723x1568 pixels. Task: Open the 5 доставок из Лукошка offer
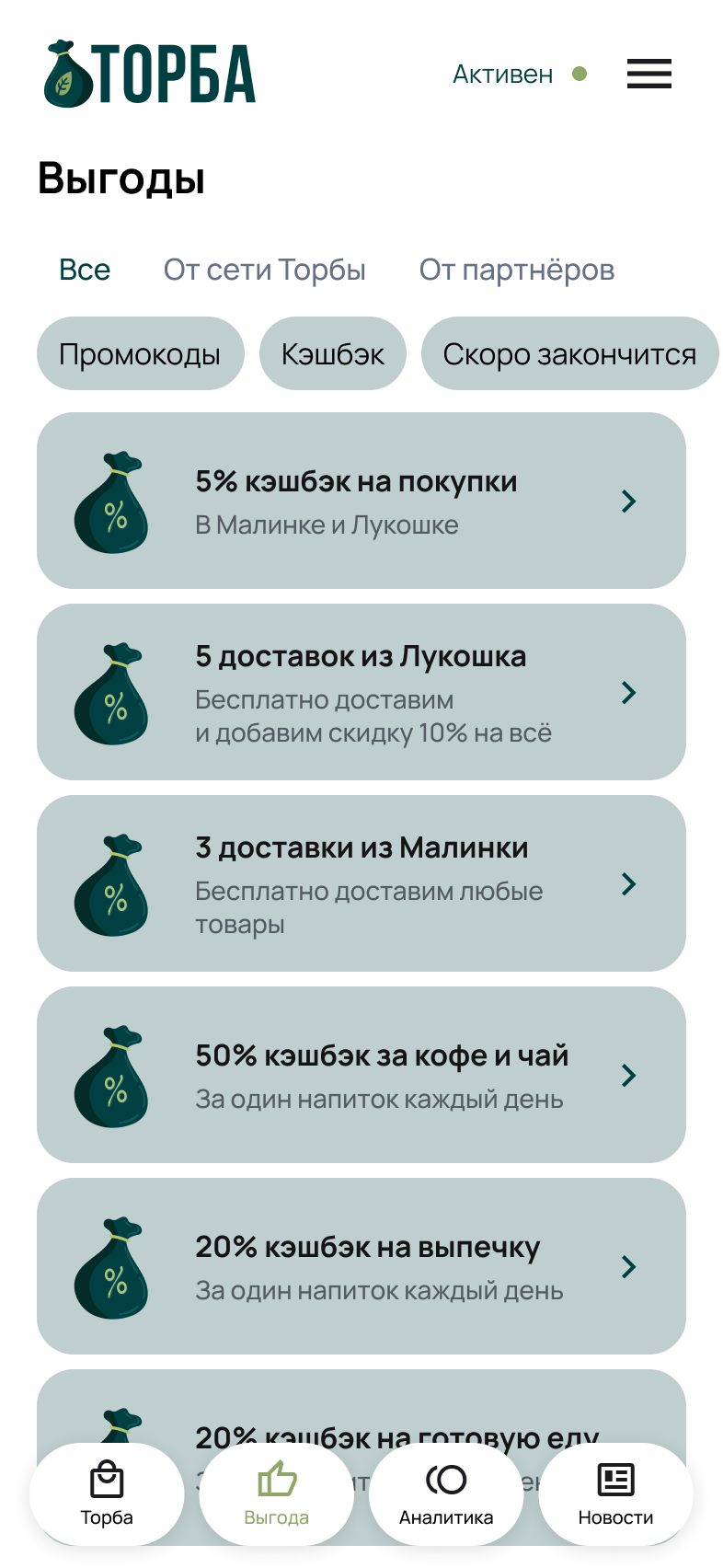pyautogui.click(x=361, y=692)
